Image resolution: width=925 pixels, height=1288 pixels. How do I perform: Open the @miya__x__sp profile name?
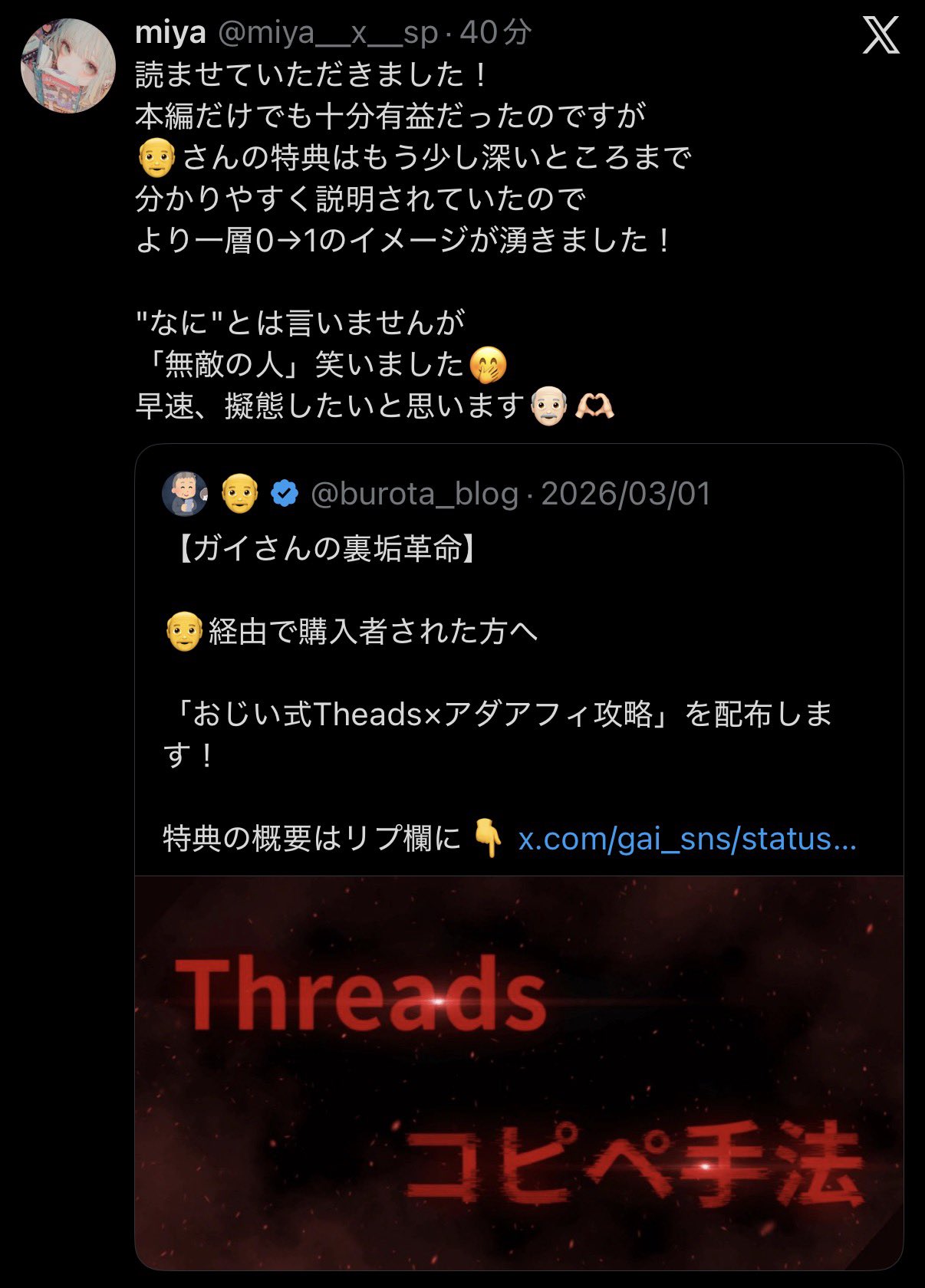(170, 33)
